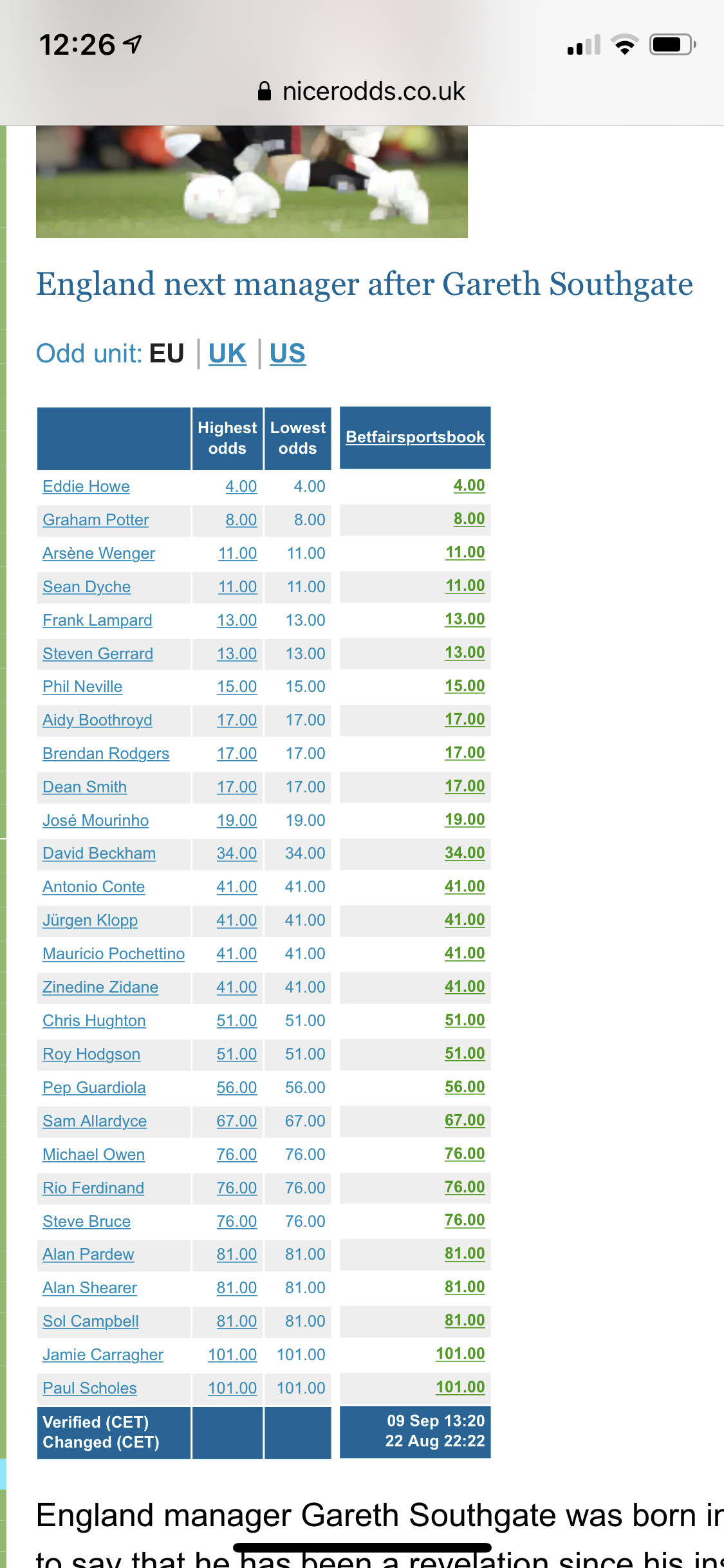Open the Betfairsportsbook column link
724x1568 pixels.
(415, 437)
